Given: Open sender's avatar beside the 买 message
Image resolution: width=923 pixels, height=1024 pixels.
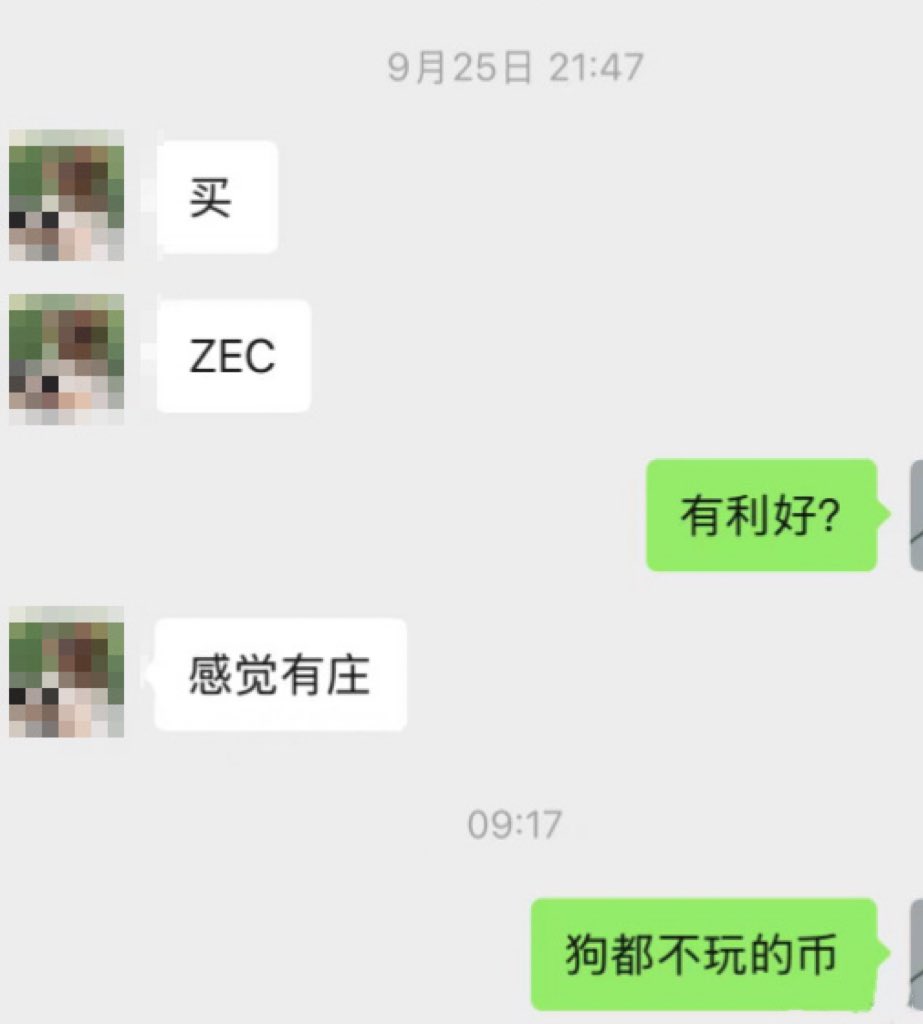Looking at the screenshot, I should pos(66,196).
